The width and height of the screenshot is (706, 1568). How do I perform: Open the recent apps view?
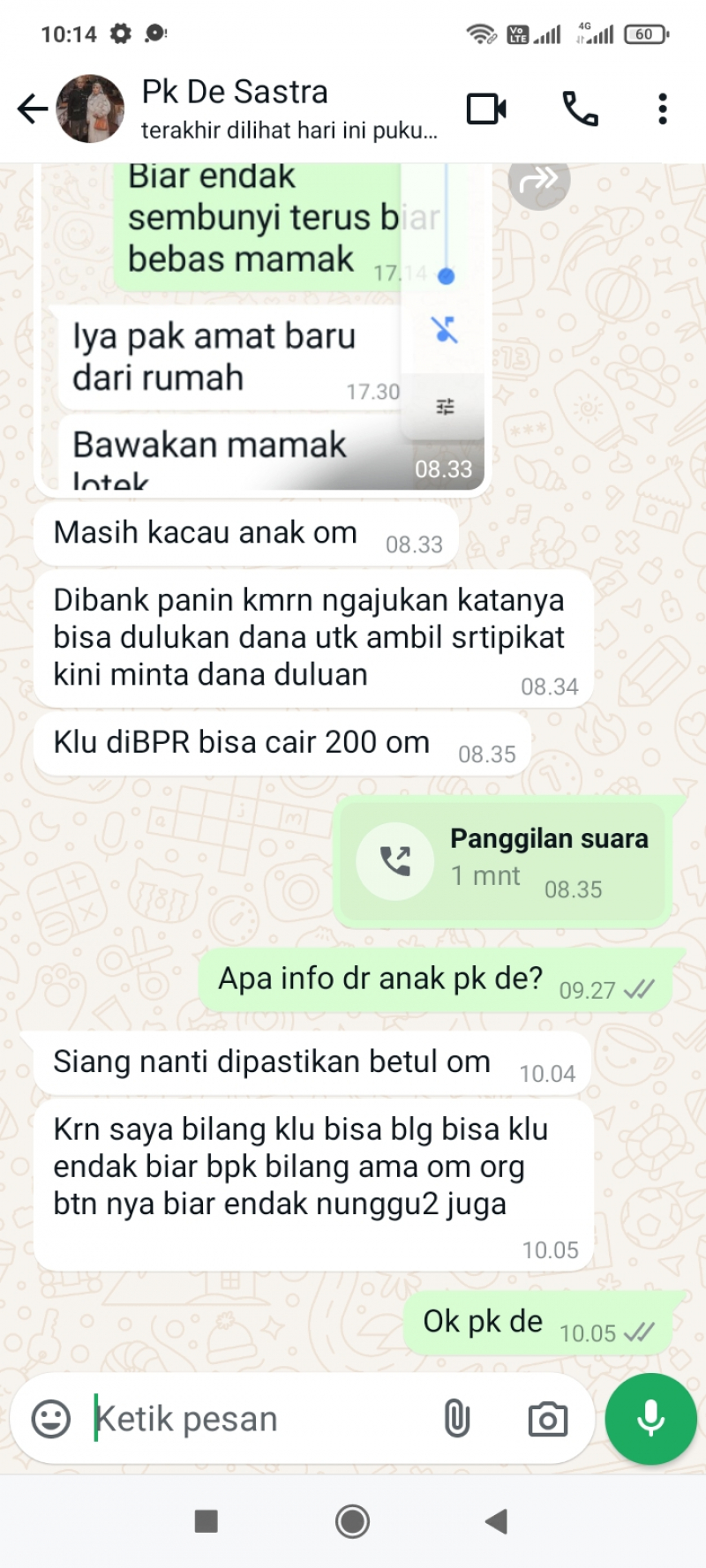point(206,1521)
